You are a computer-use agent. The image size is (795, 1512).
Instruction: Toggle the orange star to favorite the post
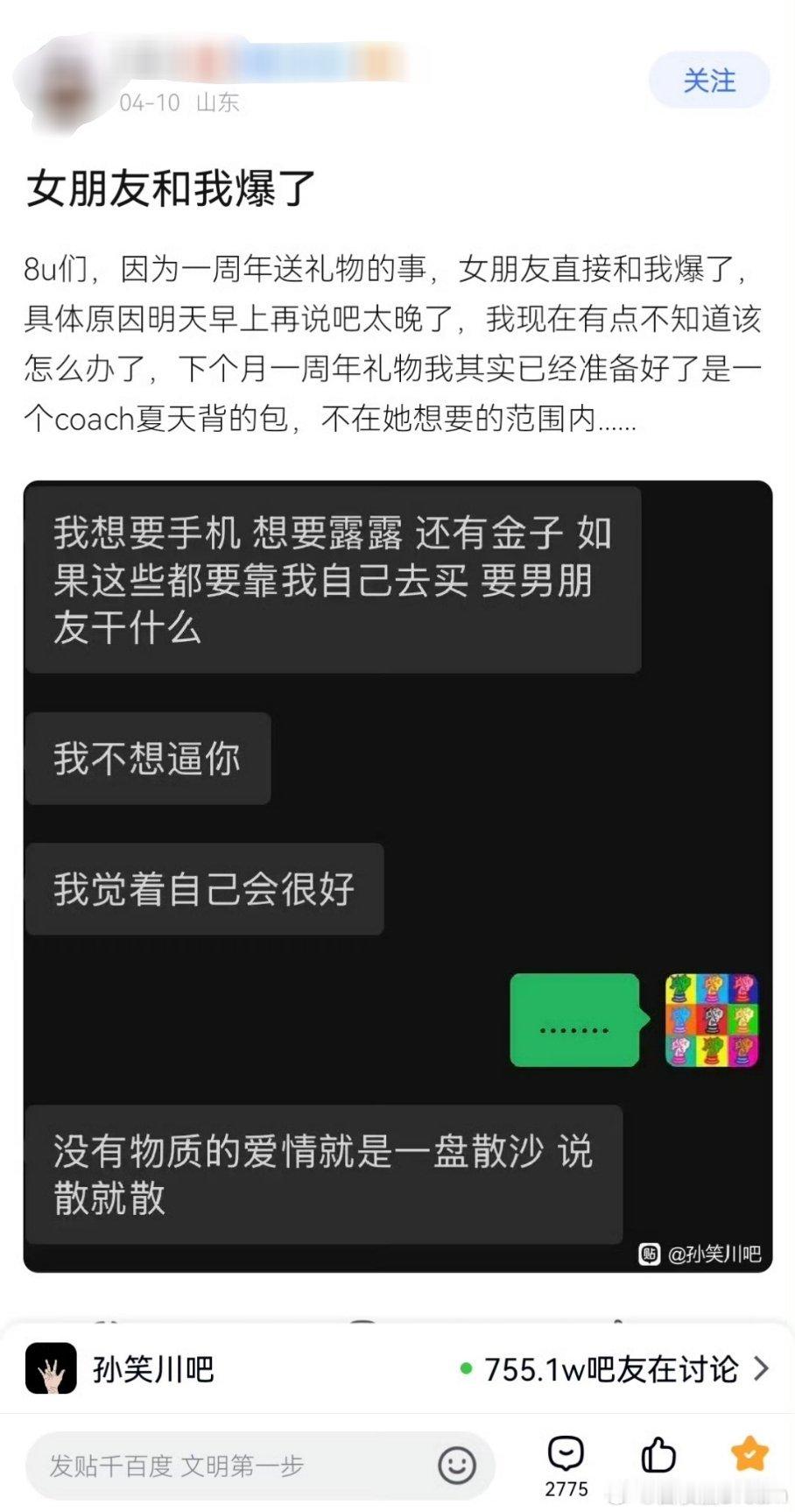[749, 1452]
